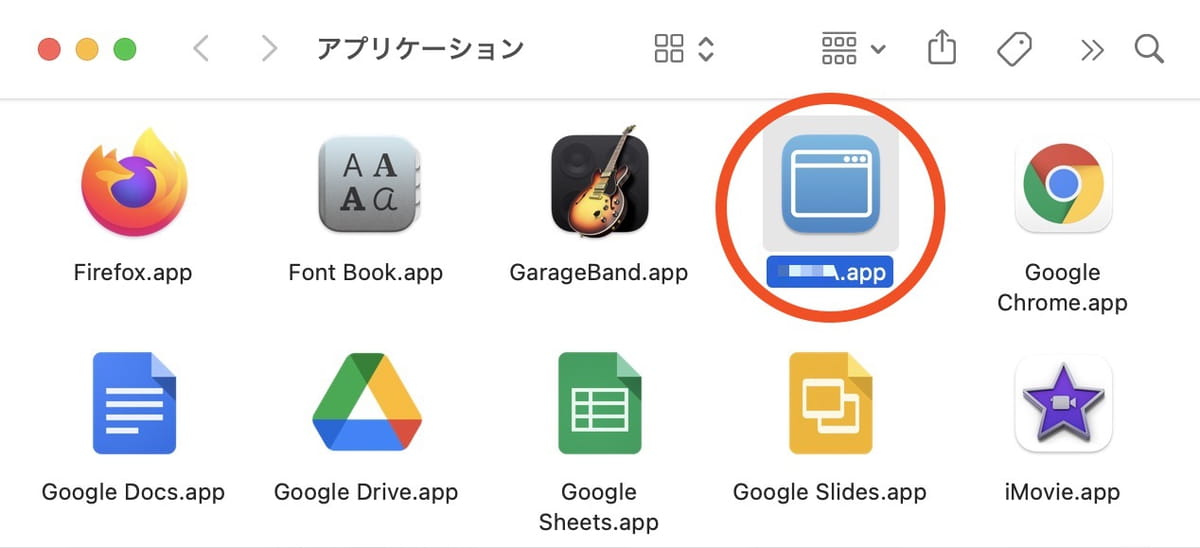Viewport: 1200px width, 548px height.
Task: Select Google Slides.app
Action: point(830,404)
